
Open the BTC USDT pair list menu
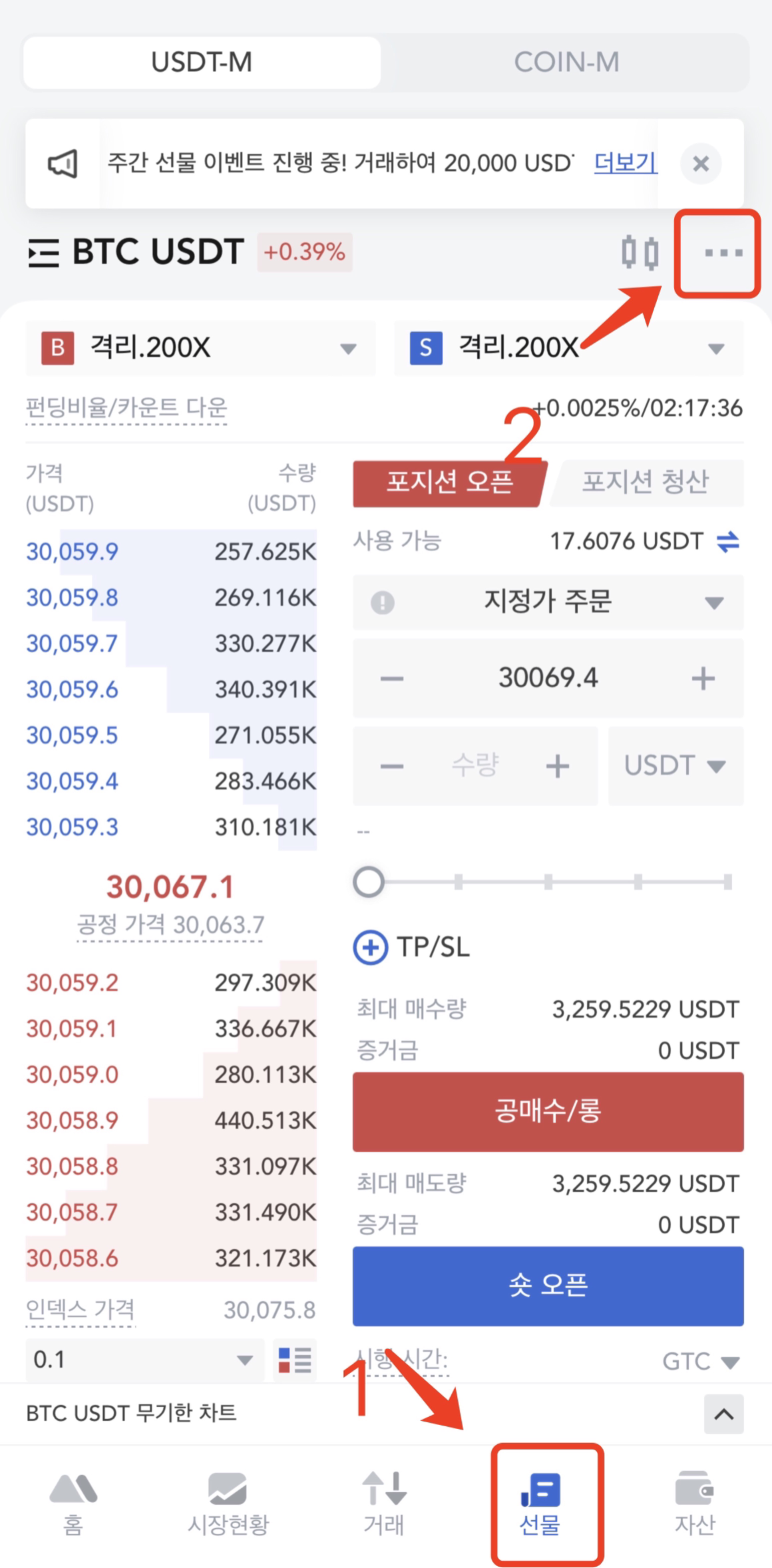click(44, 253)
